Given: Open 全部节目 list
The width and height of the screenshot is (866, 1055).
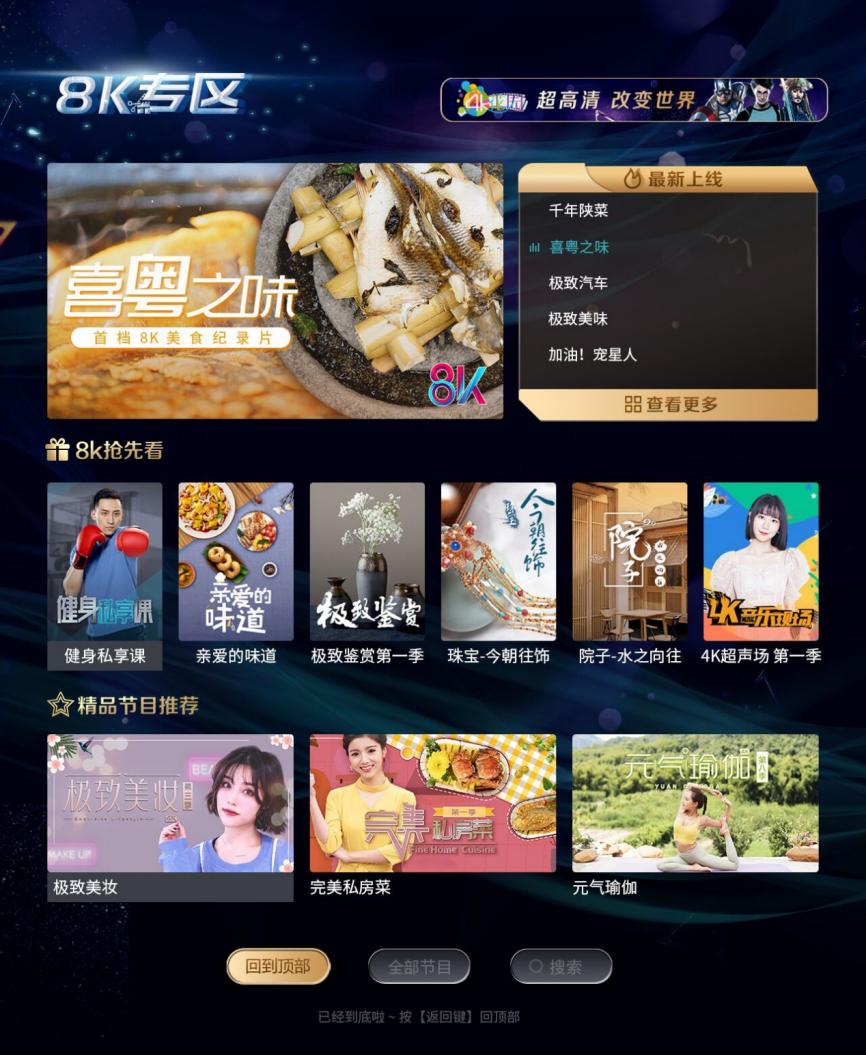Looking at the screenshot, I should coord(419,967).
